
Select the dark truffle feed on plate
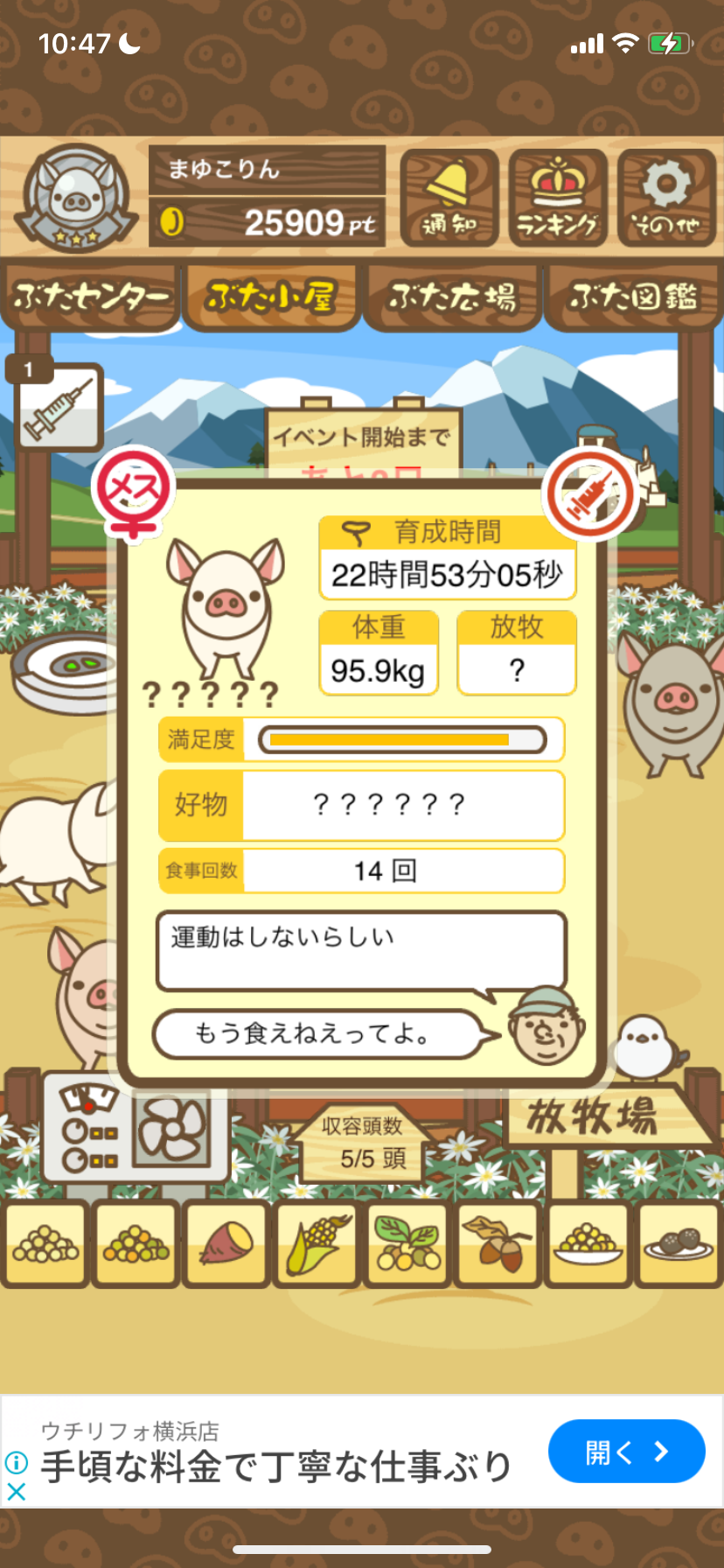(x=679, y=1244)
